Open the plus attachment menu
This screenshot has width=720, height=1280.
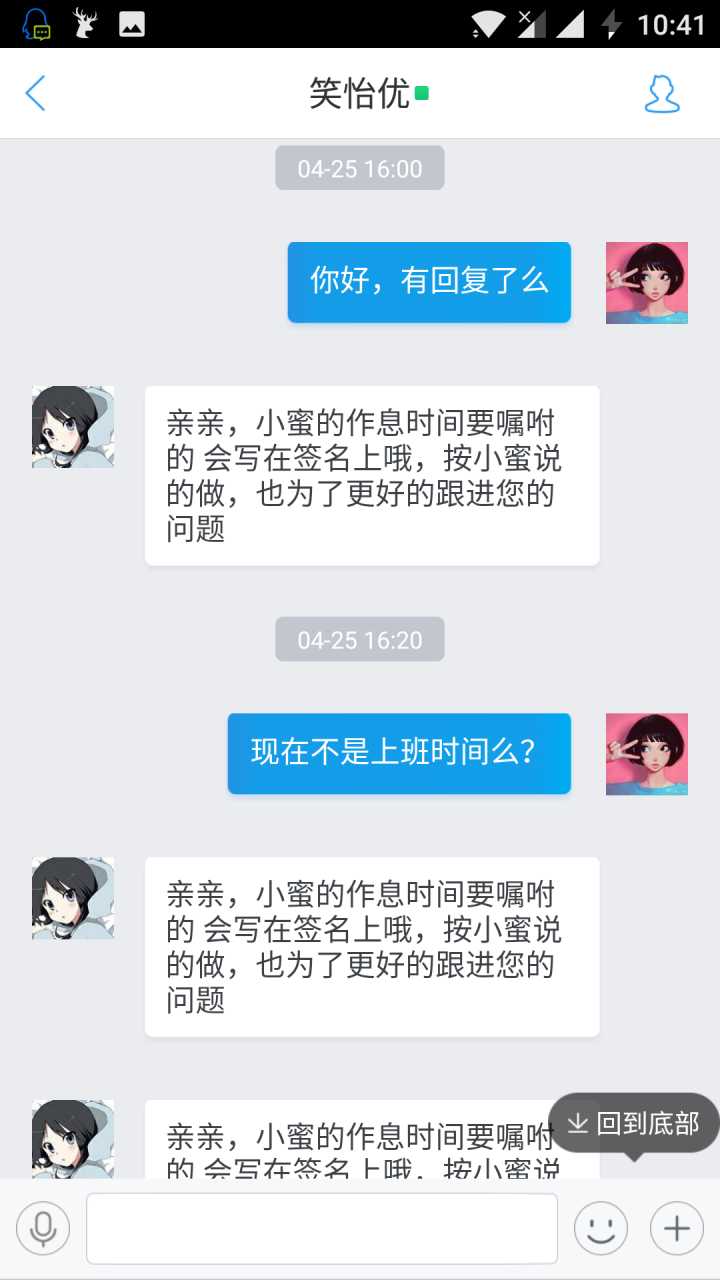(677, 1228)
